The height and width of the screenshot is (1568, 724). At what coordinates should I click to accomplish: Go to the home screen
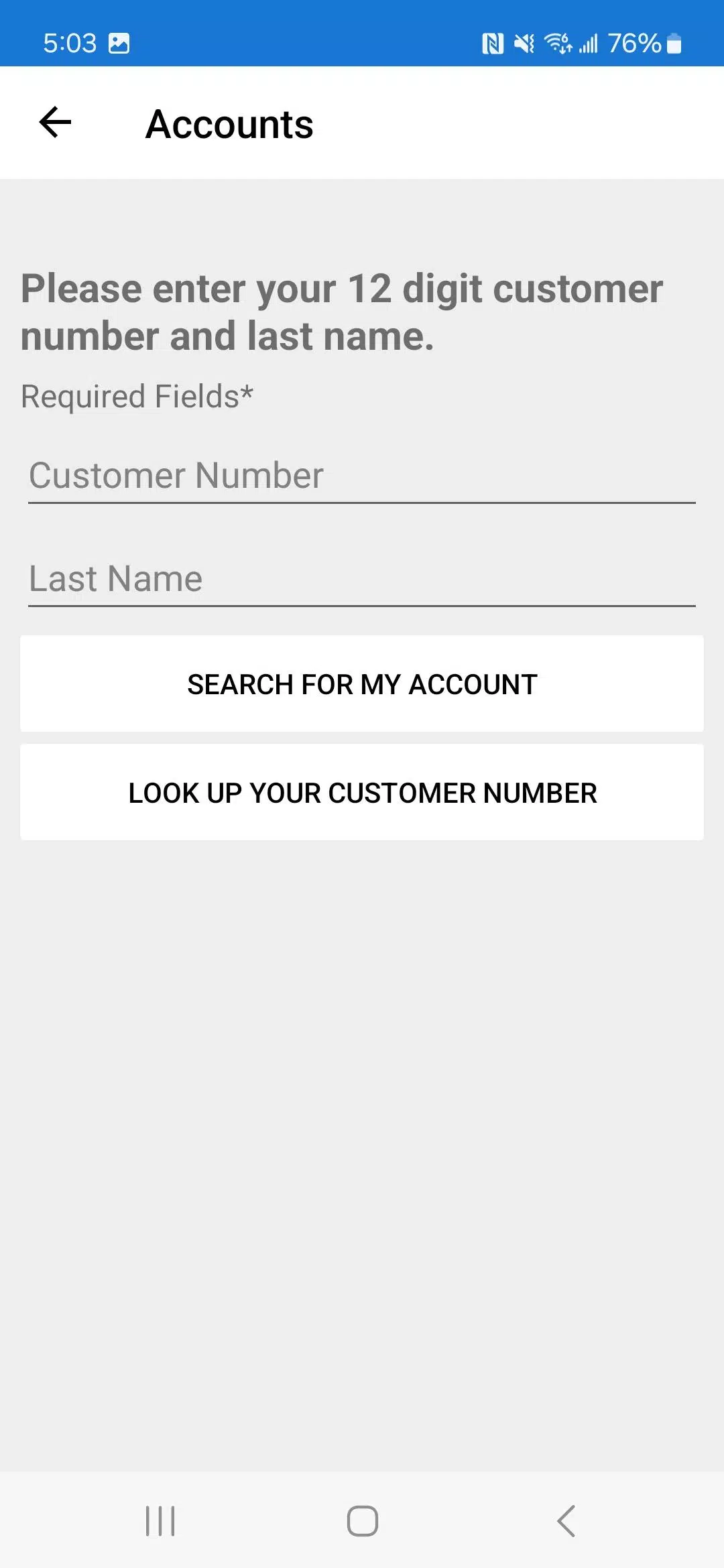click(362, 1521)
